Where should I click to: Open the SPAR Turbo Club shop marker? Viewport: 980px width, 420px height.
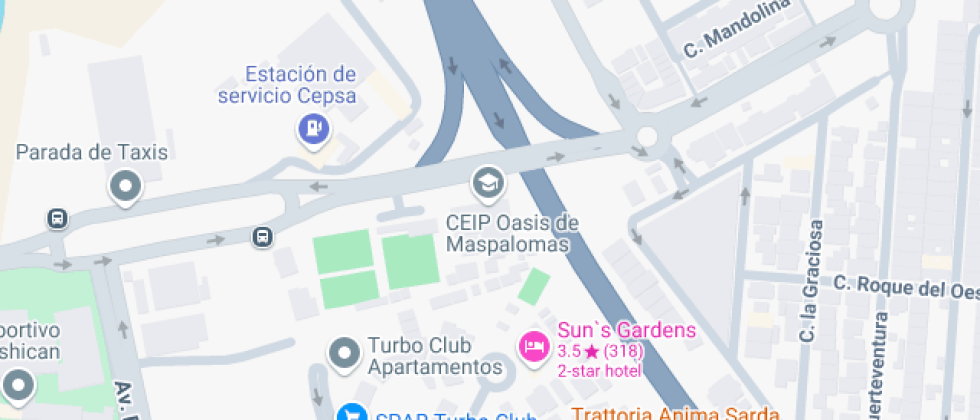point(350,413)
